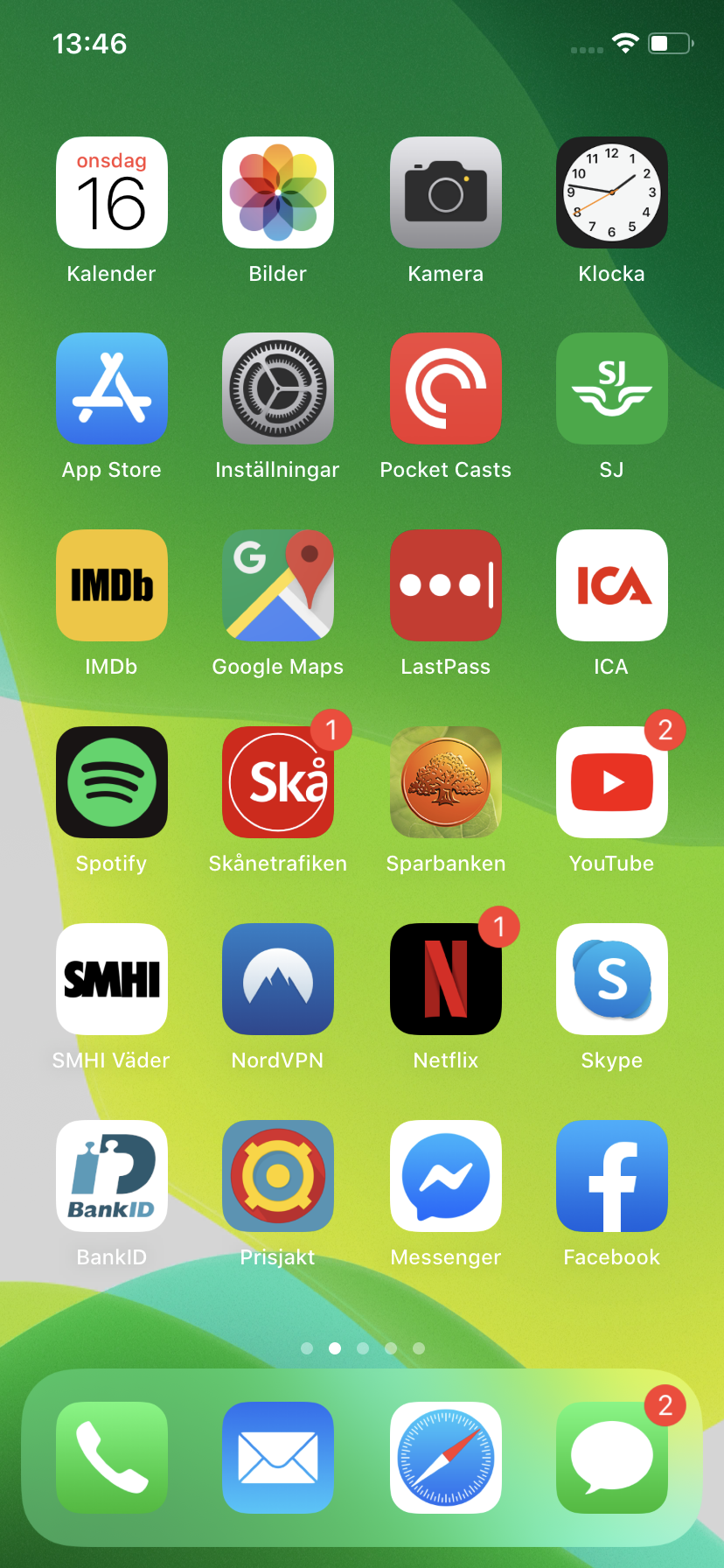
Task: Launch Pocket Casts
Action: (x=446, y=388)
